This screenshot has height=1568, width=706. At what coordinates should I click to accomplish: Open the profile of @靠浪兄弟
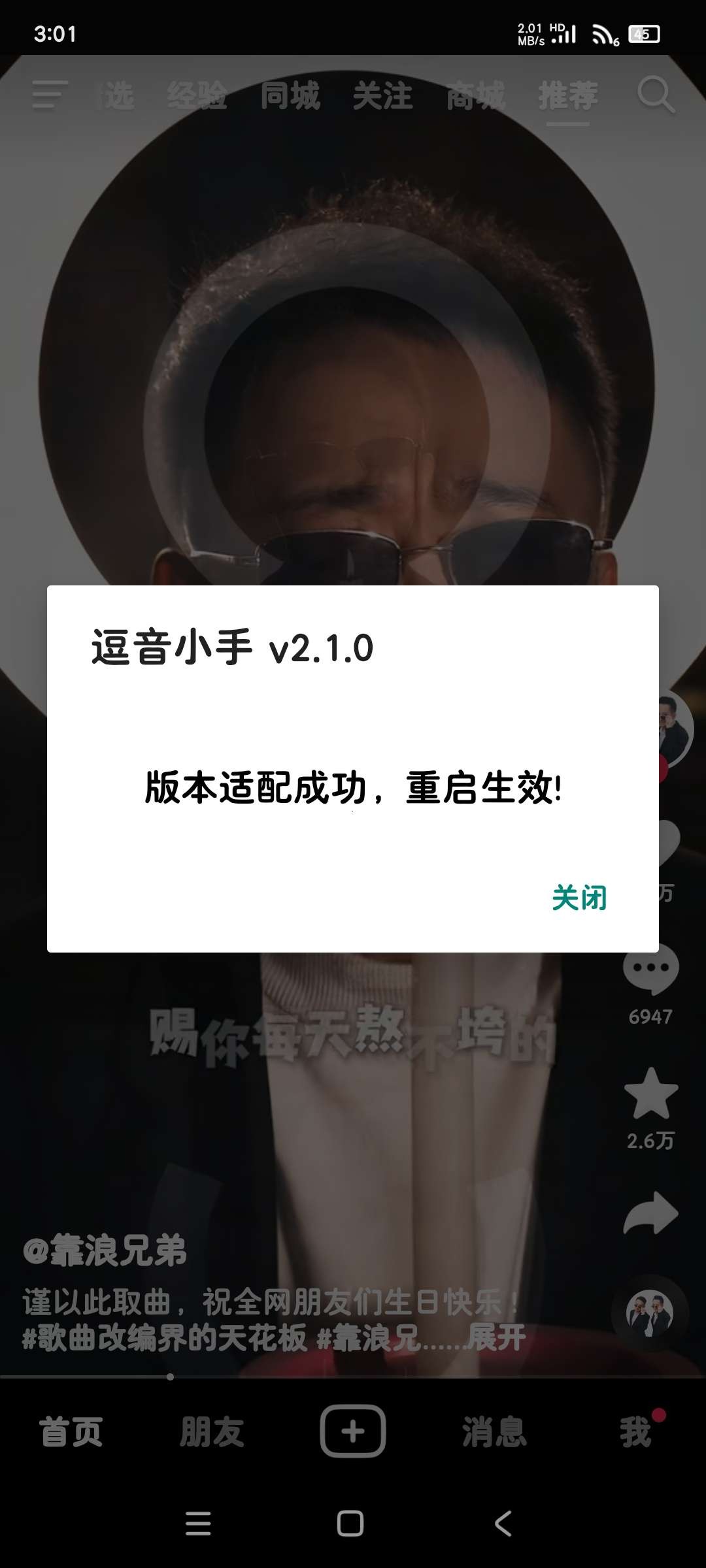(105, 1250)
